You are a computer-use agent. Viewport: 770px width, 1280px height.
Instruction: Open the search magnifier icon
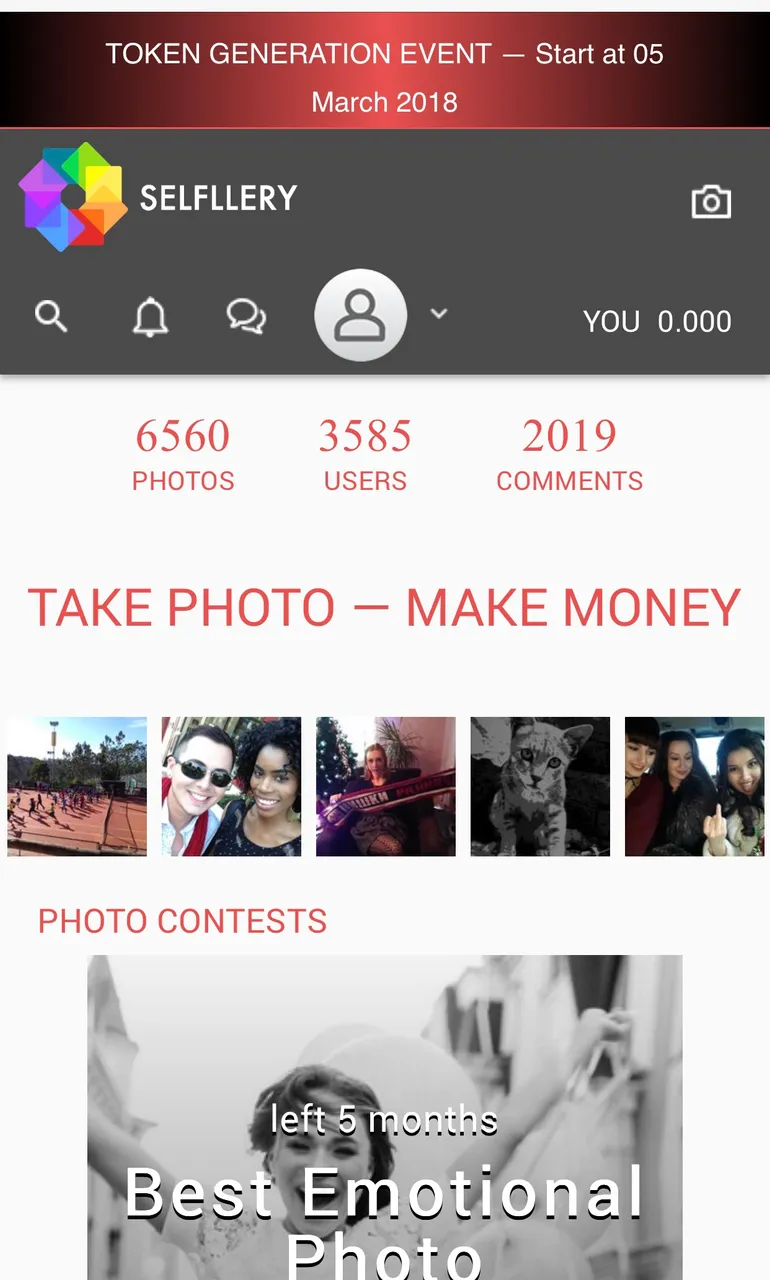coord(51,317)
